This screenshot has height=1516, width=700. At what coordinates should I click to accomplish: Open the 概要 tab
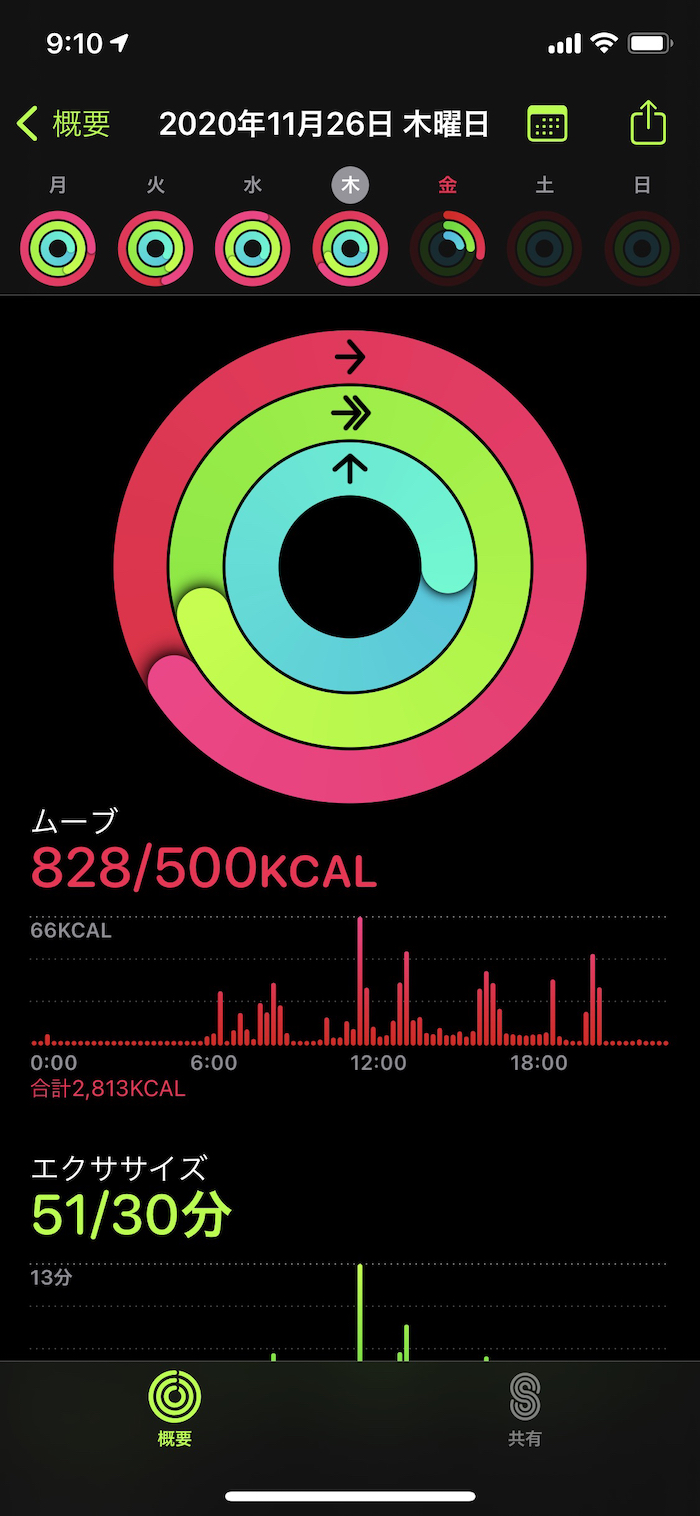pos(175,1410)
